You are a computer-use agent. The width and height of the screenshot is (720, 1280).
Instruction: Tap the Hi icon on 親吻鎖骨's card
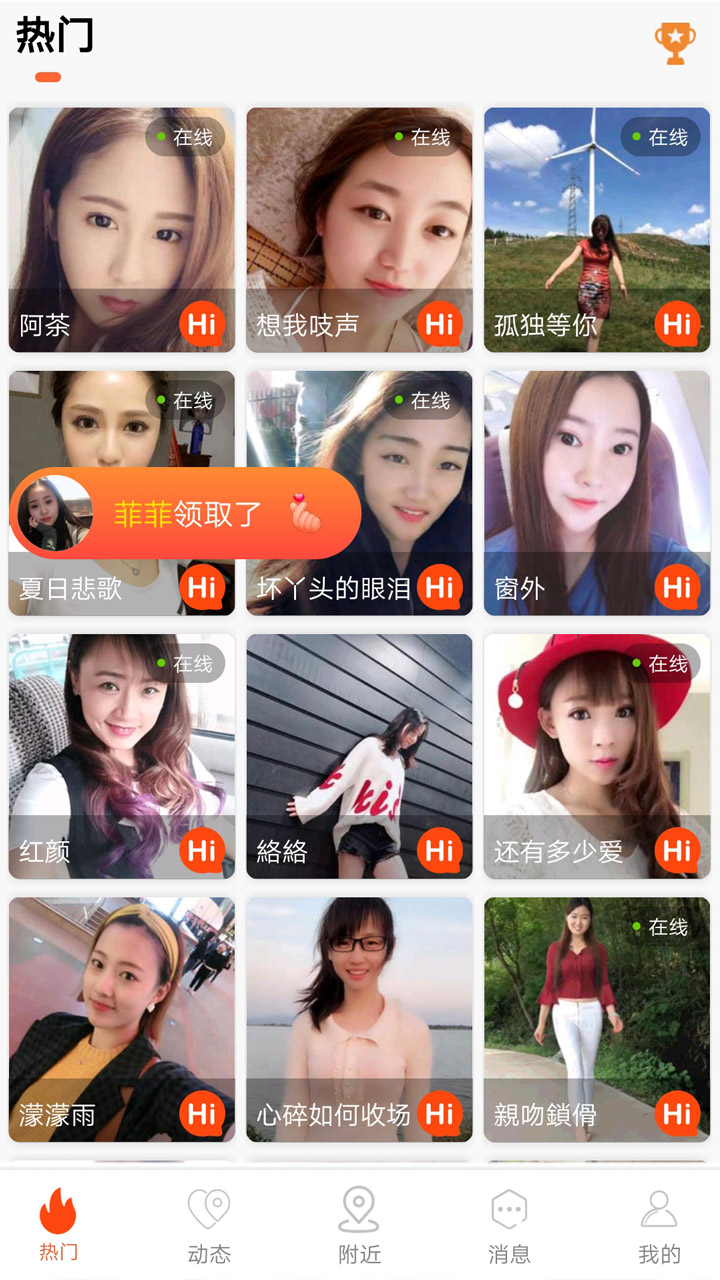pyautogui.click(x=677, y=1113)
